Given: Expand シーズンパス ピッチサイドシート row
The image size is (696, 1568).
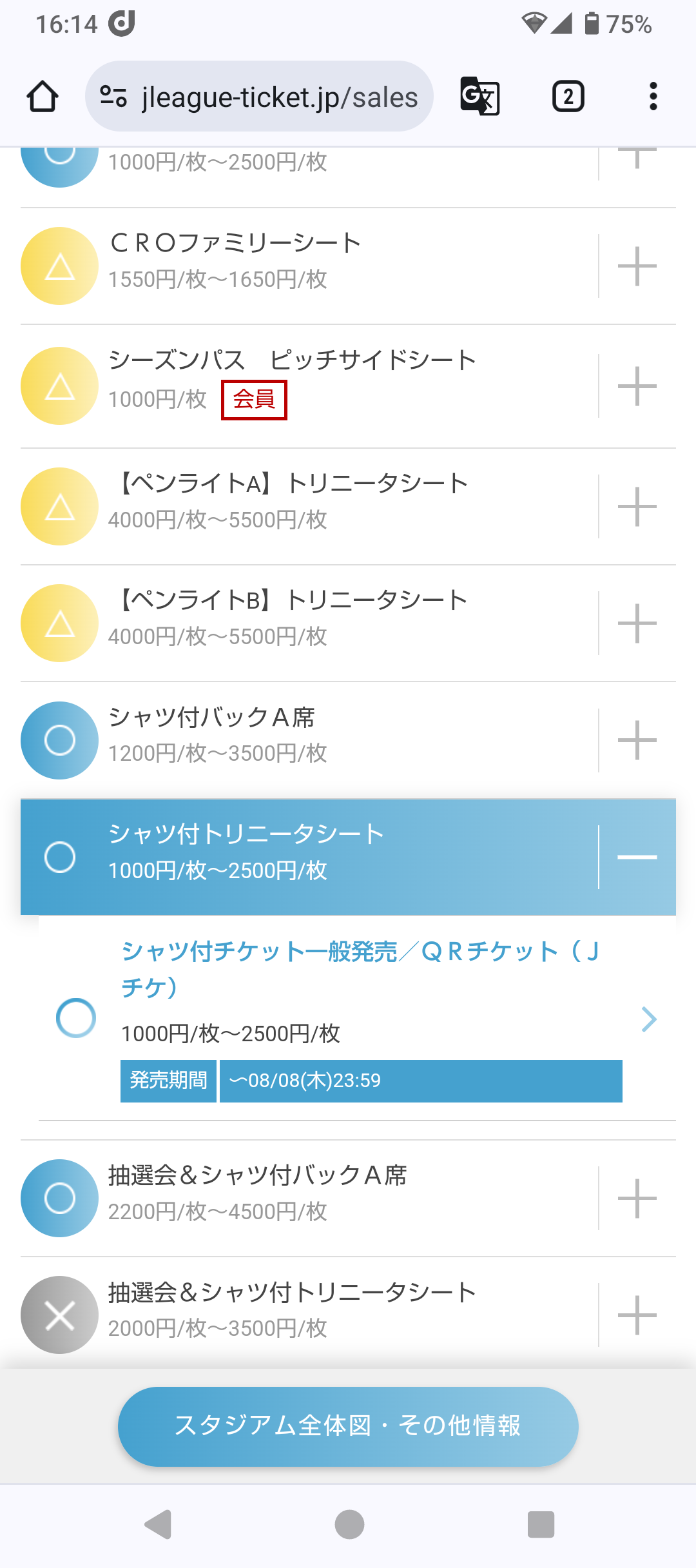Looking at the screenshot, I should coord(637,386).
